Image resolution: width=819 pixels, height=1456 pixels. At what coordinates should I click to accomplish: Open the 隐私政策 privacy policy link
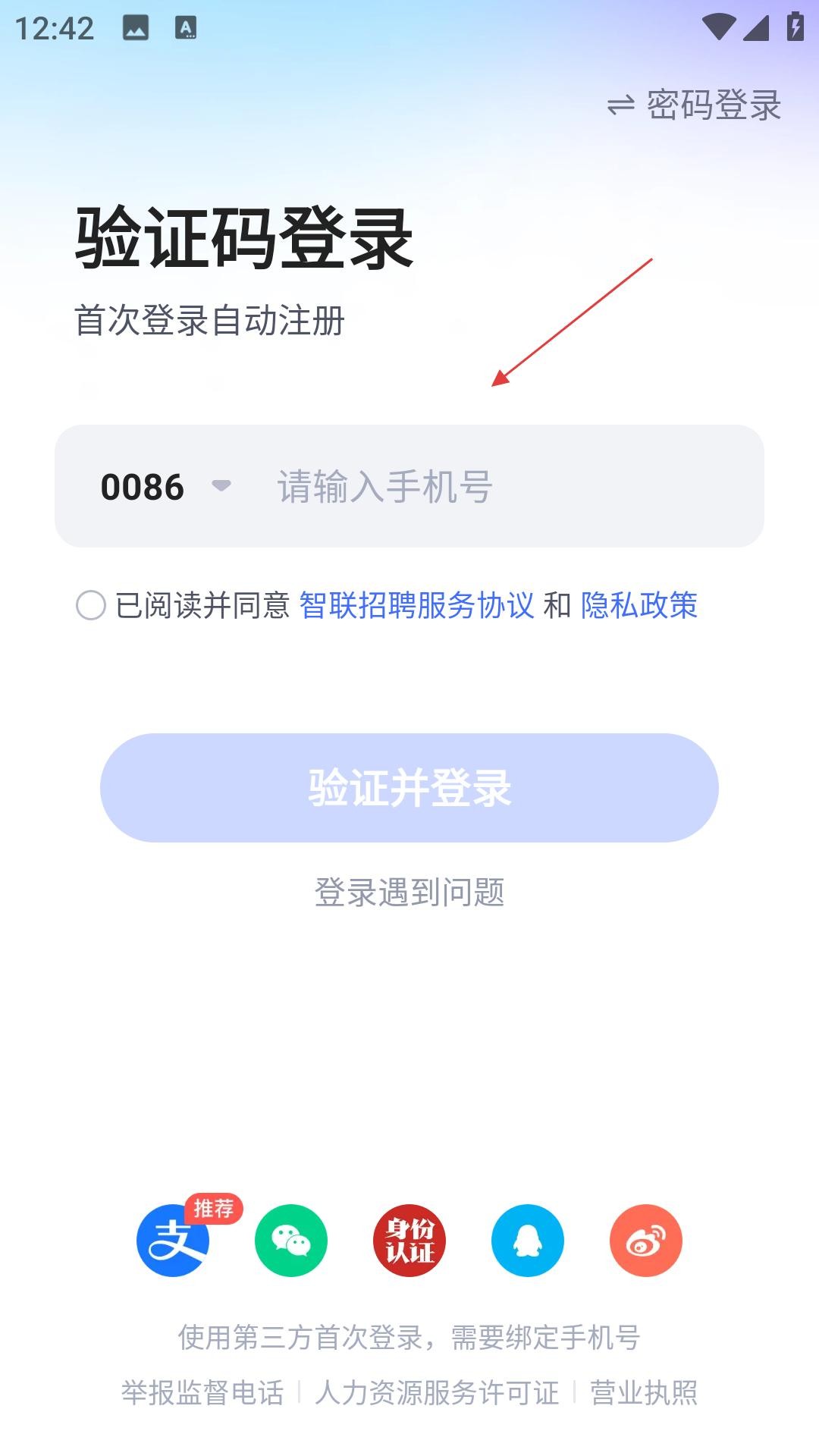pos(639,605)
